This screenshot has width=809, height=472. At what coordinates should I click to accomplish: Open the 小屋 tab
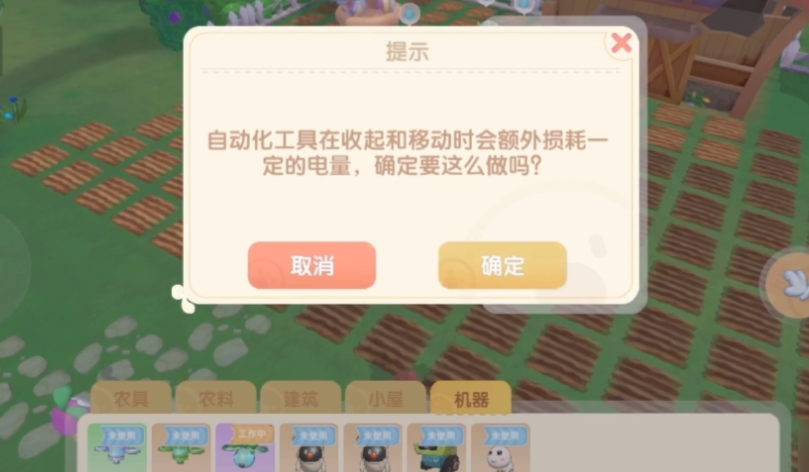pos(385,399)
